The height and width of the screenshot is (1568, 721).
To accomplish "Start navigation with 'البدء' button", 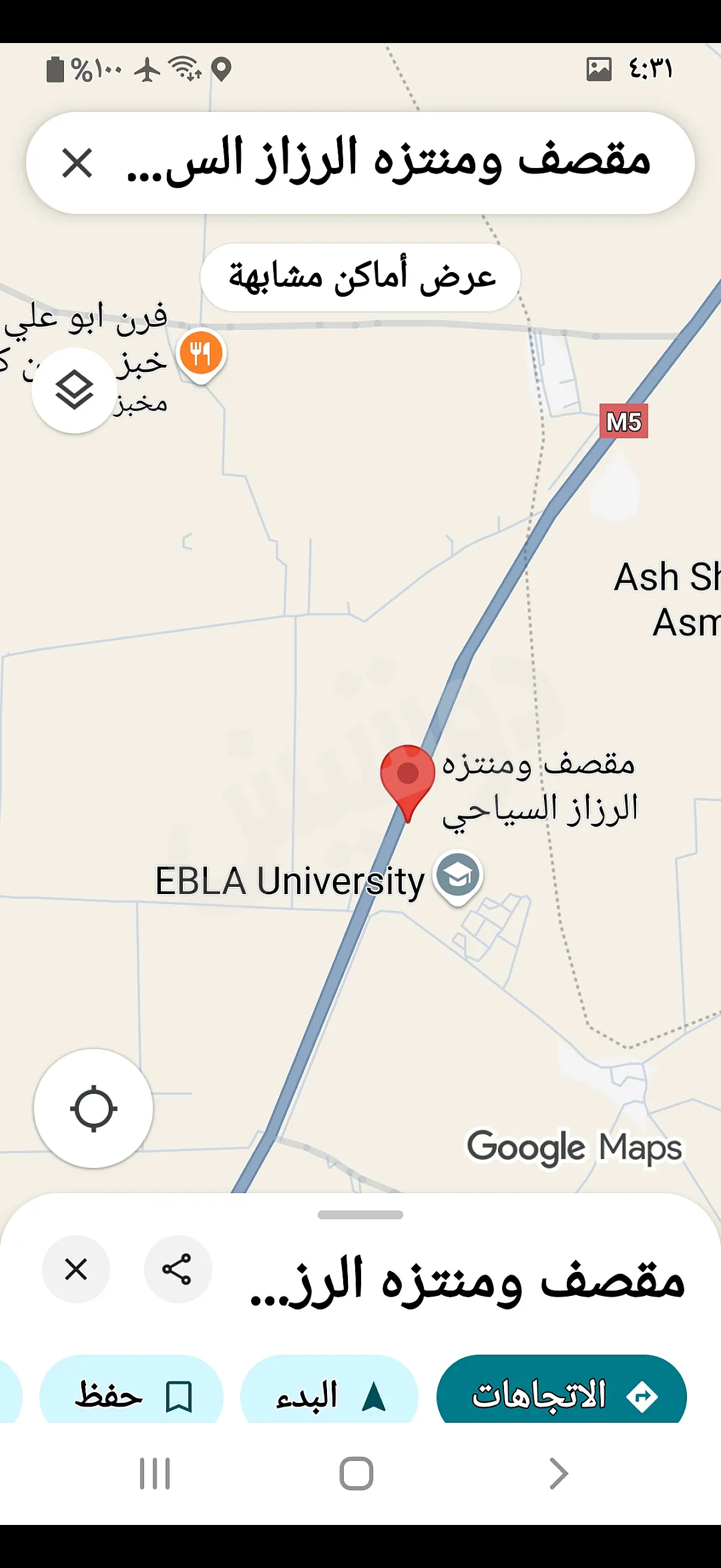I will click(x=329, y=1395).
